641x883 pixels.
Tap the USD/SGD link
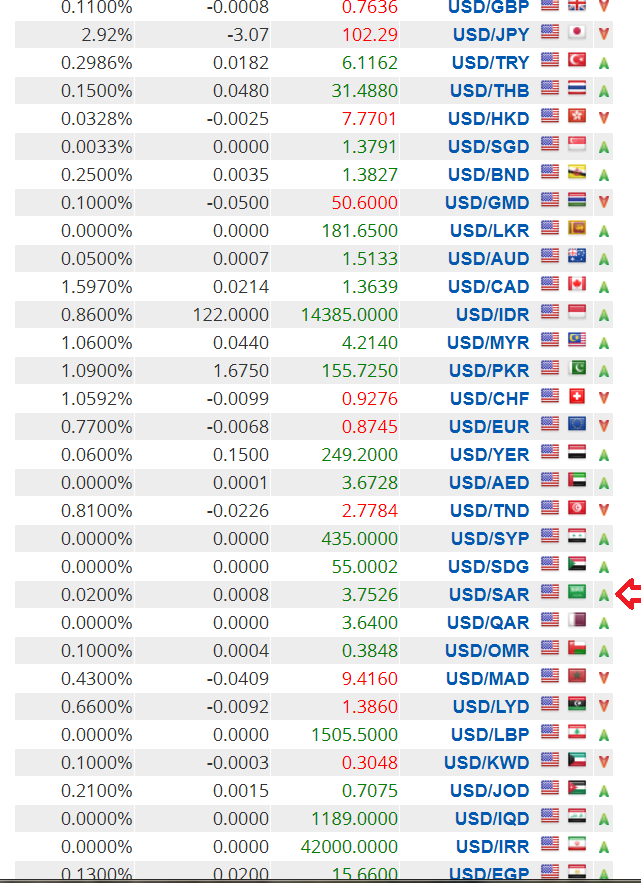tap(488, 147)
